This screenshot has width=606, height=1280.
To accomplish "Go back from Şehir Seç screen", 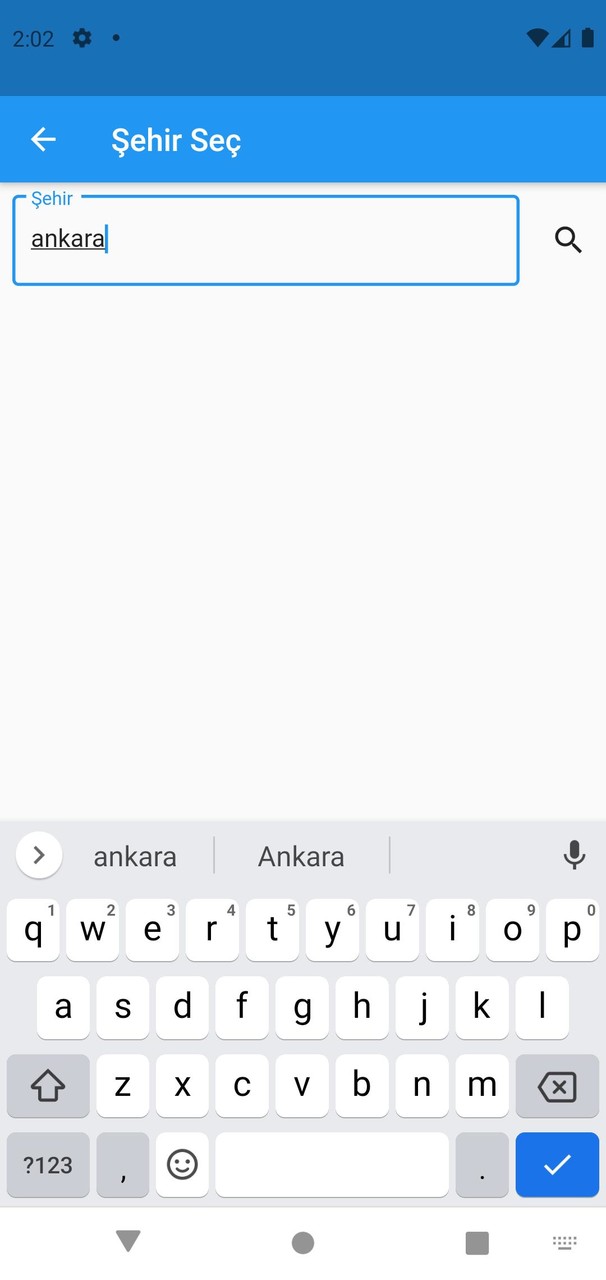I will [x=43, y=140].
